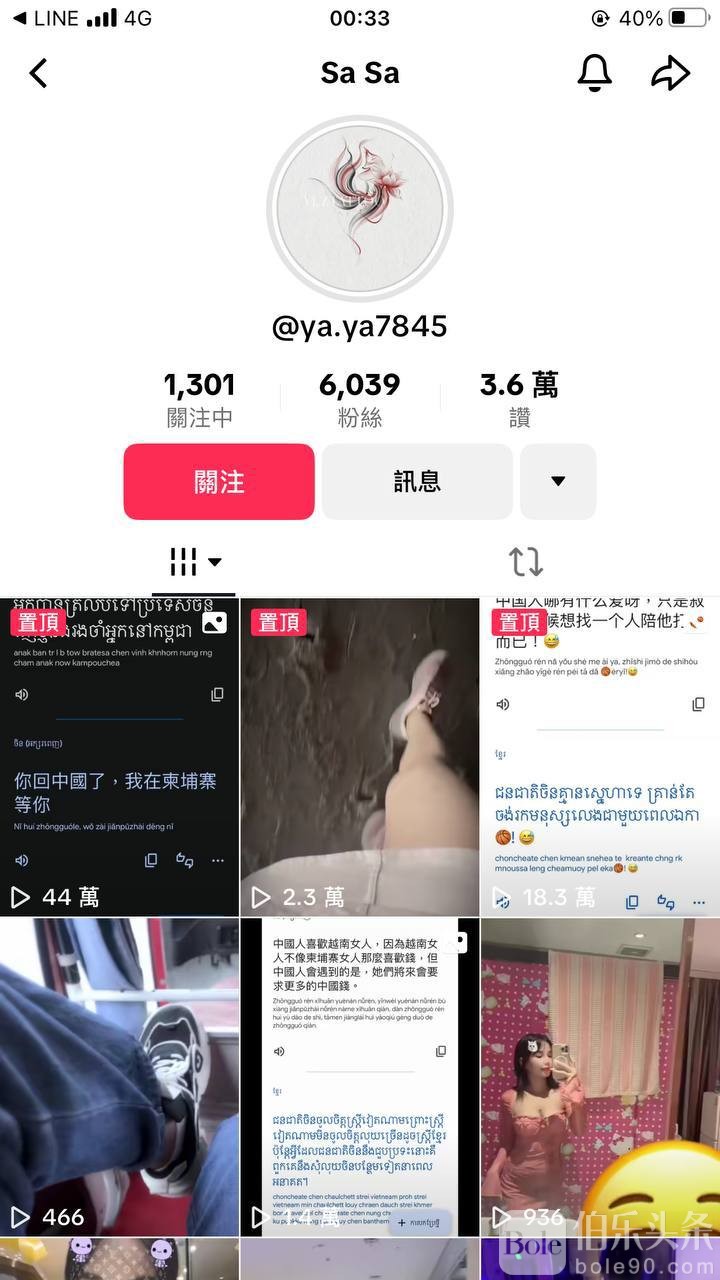Share this profile via arrow icon
The width and height of the screenshot is (720, 1280).
tap(670, 73)
